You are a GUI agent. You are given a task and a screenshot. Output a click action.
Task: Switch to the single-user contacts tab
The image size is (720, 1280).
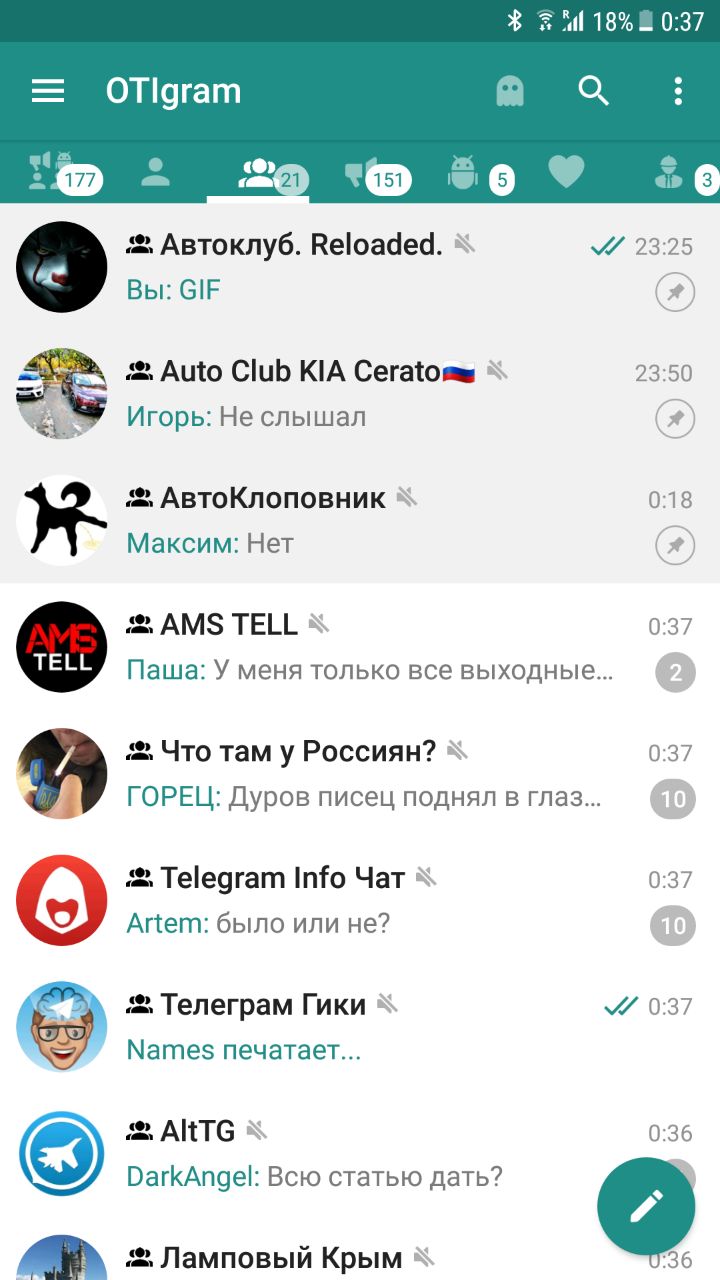coord(155,173)
